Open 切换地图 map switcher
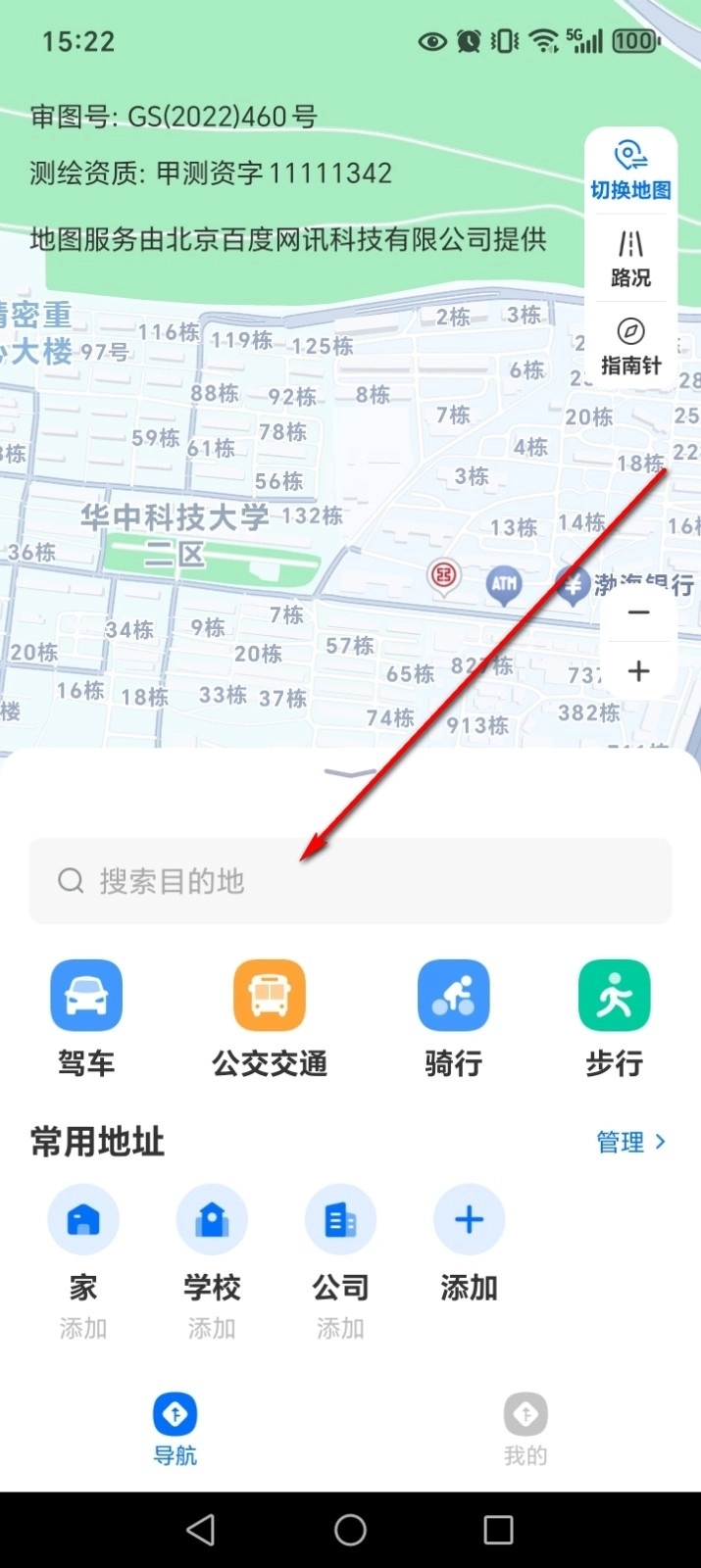Image resolution: width=701 pixels, height=1568 pixels. pos(630,171)
